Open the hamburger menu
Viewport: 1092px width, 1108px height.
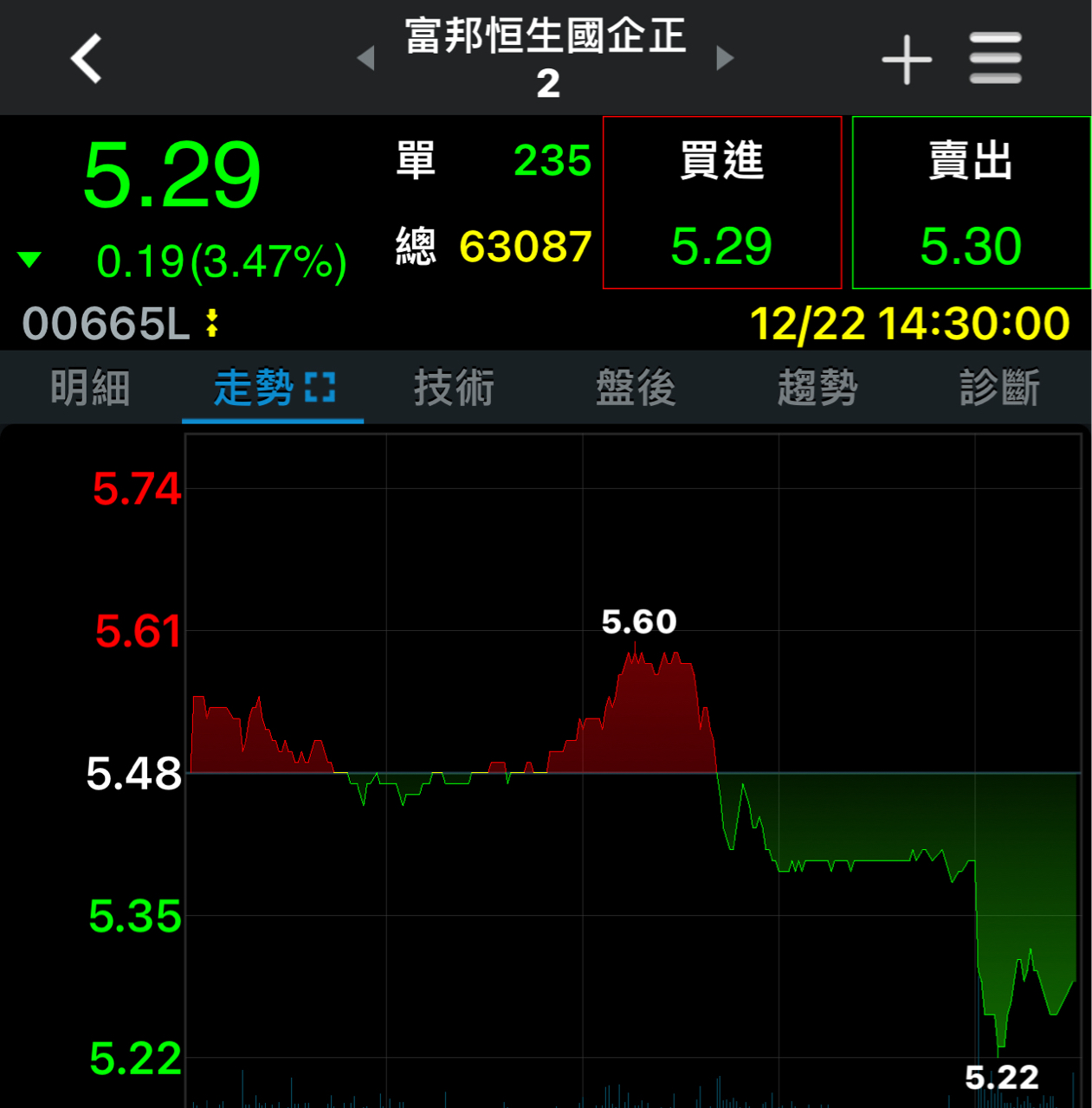pos(995,59)
